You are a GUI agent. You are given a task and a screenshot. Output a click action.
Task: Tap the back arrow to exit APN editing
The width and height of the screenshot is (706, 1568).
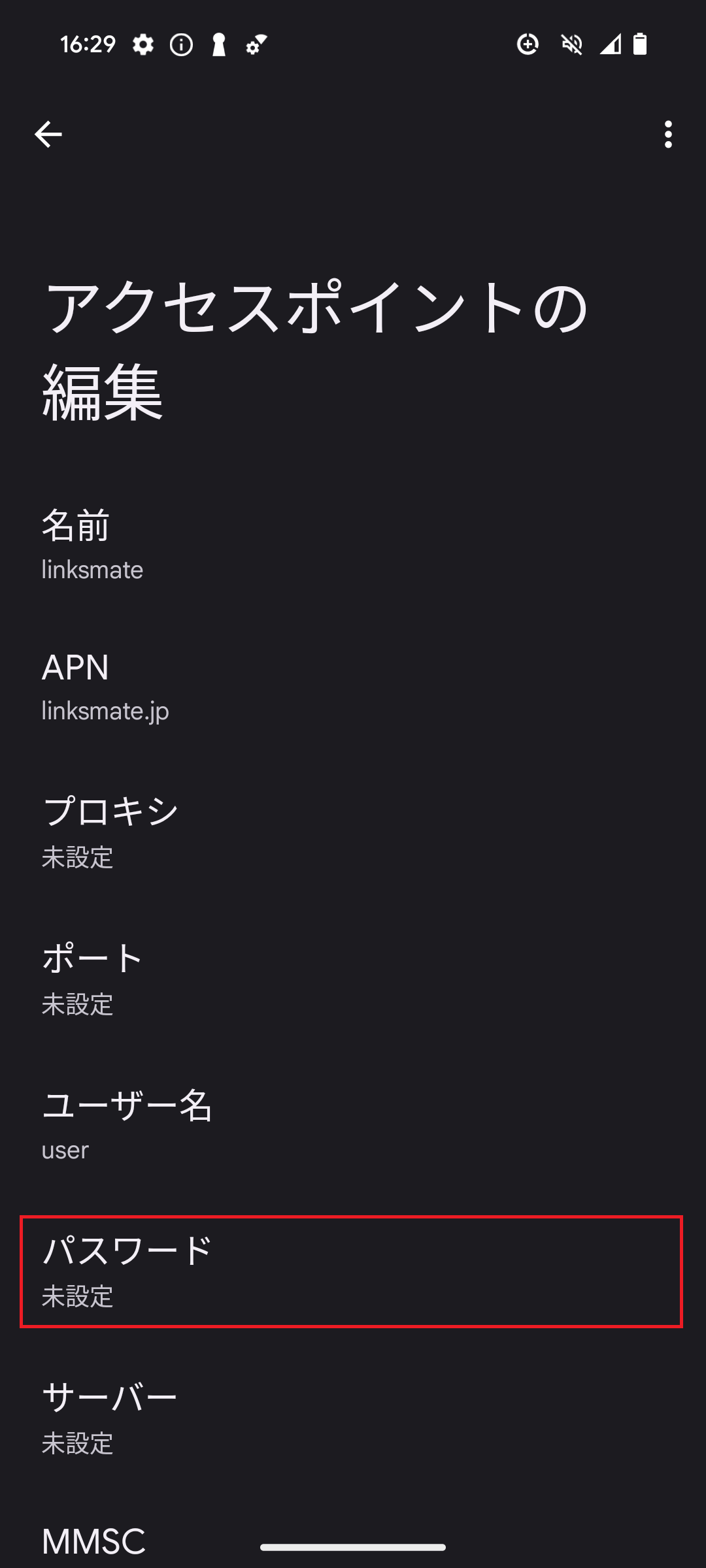click(48, 134)
